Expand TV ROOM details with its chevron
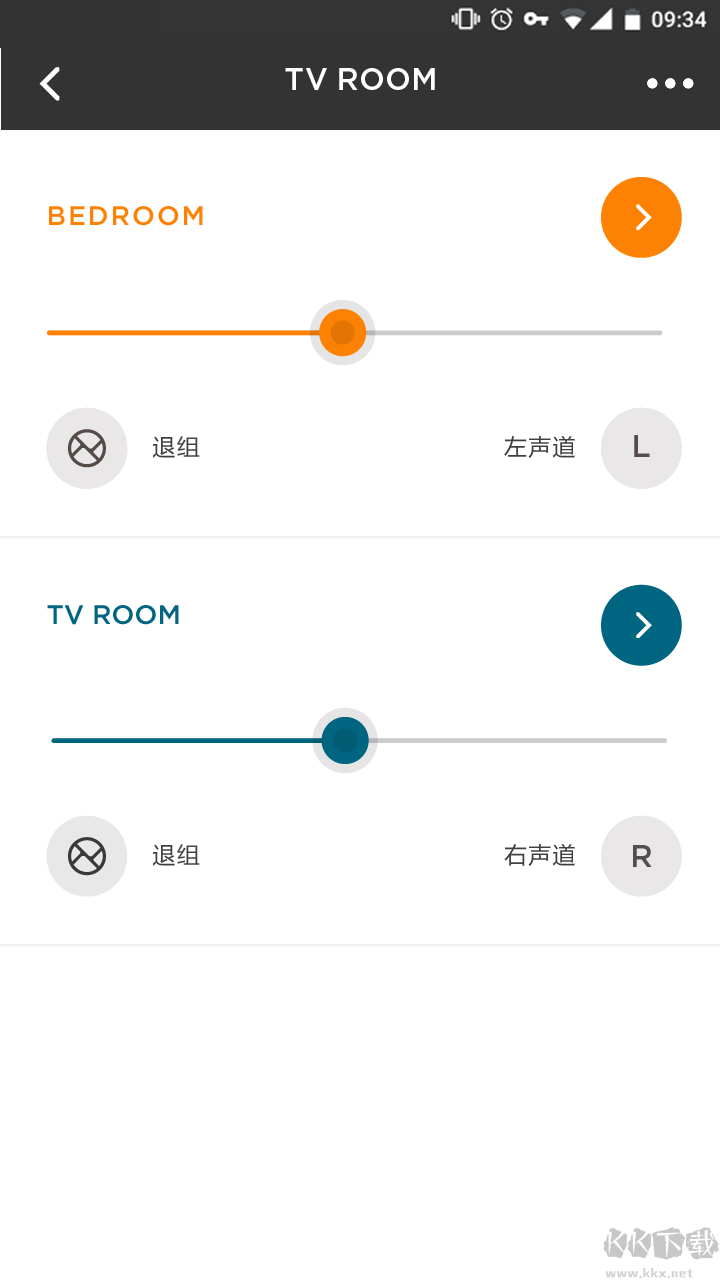This screenshot has width=720, height=1280. point(641,625)
